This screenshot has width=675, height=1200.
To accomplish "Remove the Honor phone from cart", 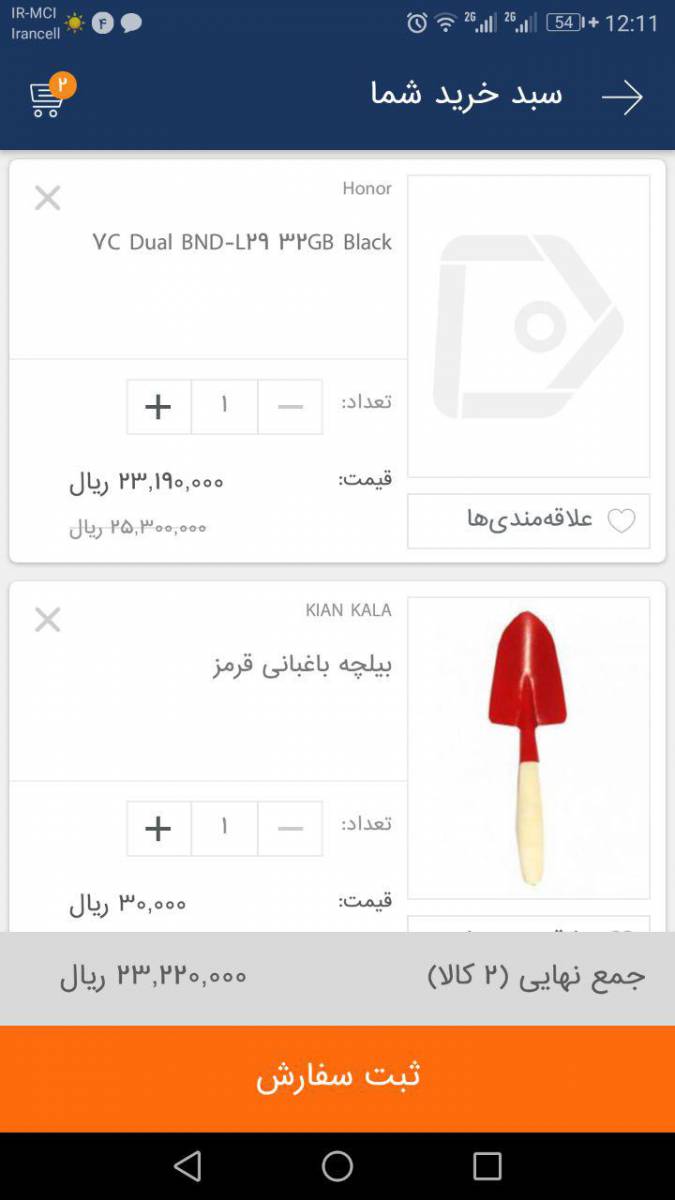I will pos(47,198).
